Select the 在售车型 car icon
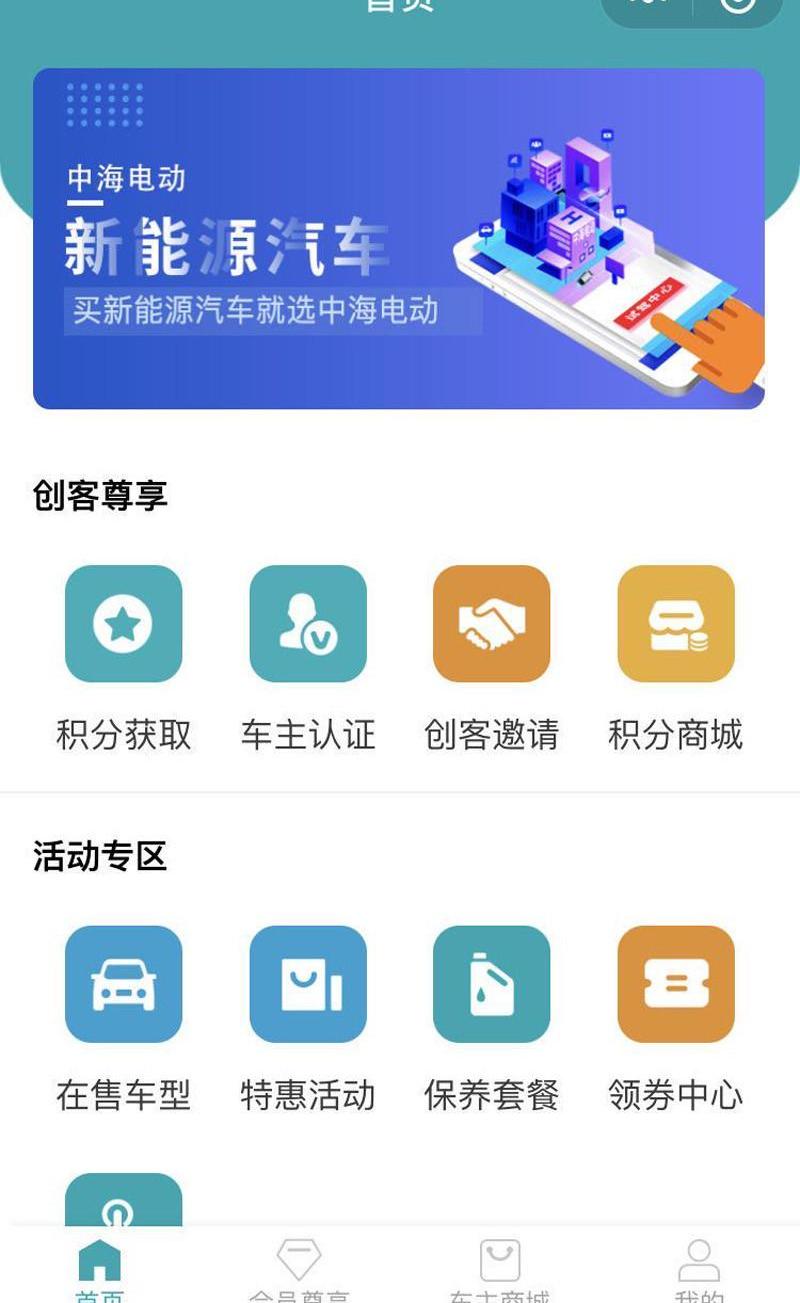Image resolution: width=800 pixels, height=1303 pixels. tap(122, 984)
